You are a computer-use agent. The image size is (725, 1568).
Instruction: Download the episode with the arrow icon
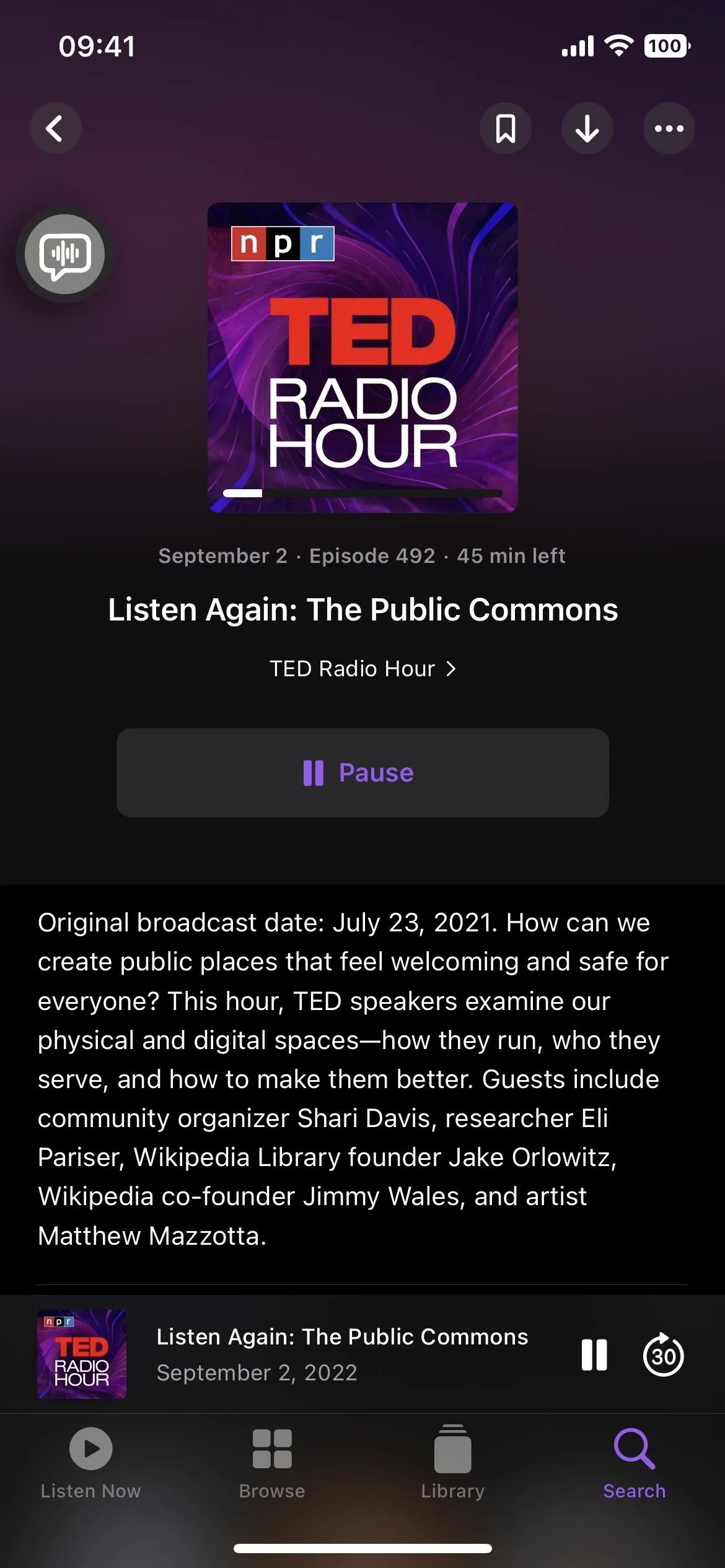587,128
